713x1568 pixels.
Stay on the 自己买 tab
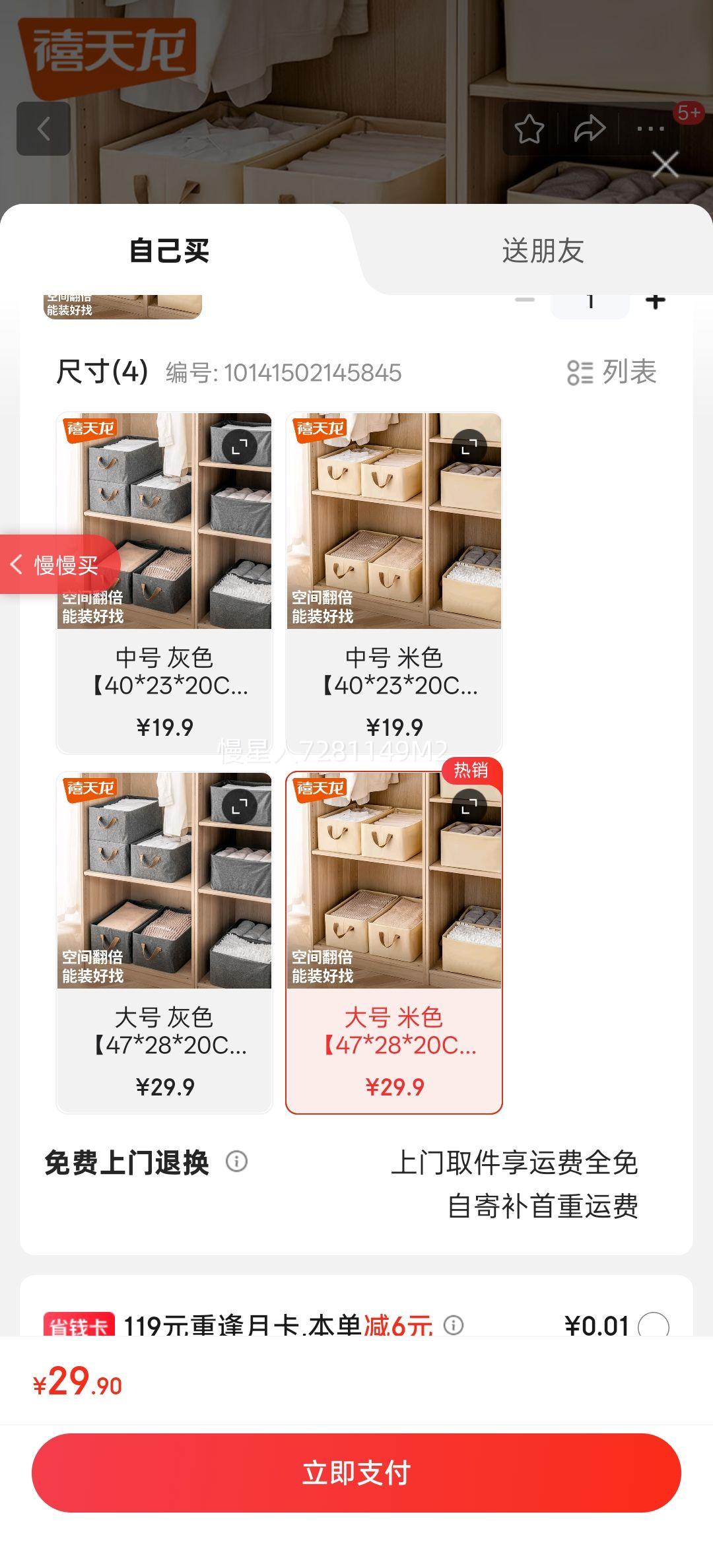pyautogui.click(x=168, y=251)
